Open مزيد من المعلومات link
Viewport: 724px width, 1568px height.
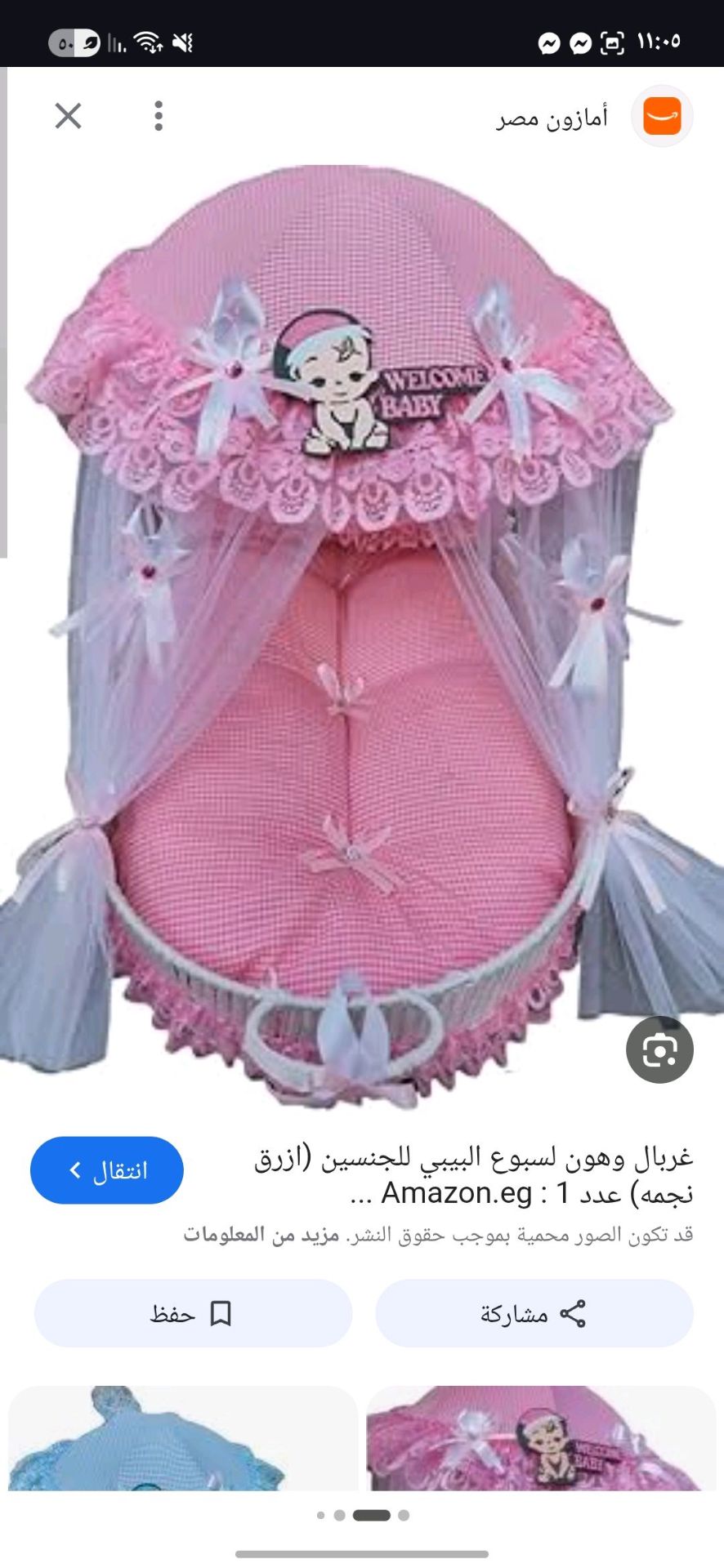(x=261, y=1235)
